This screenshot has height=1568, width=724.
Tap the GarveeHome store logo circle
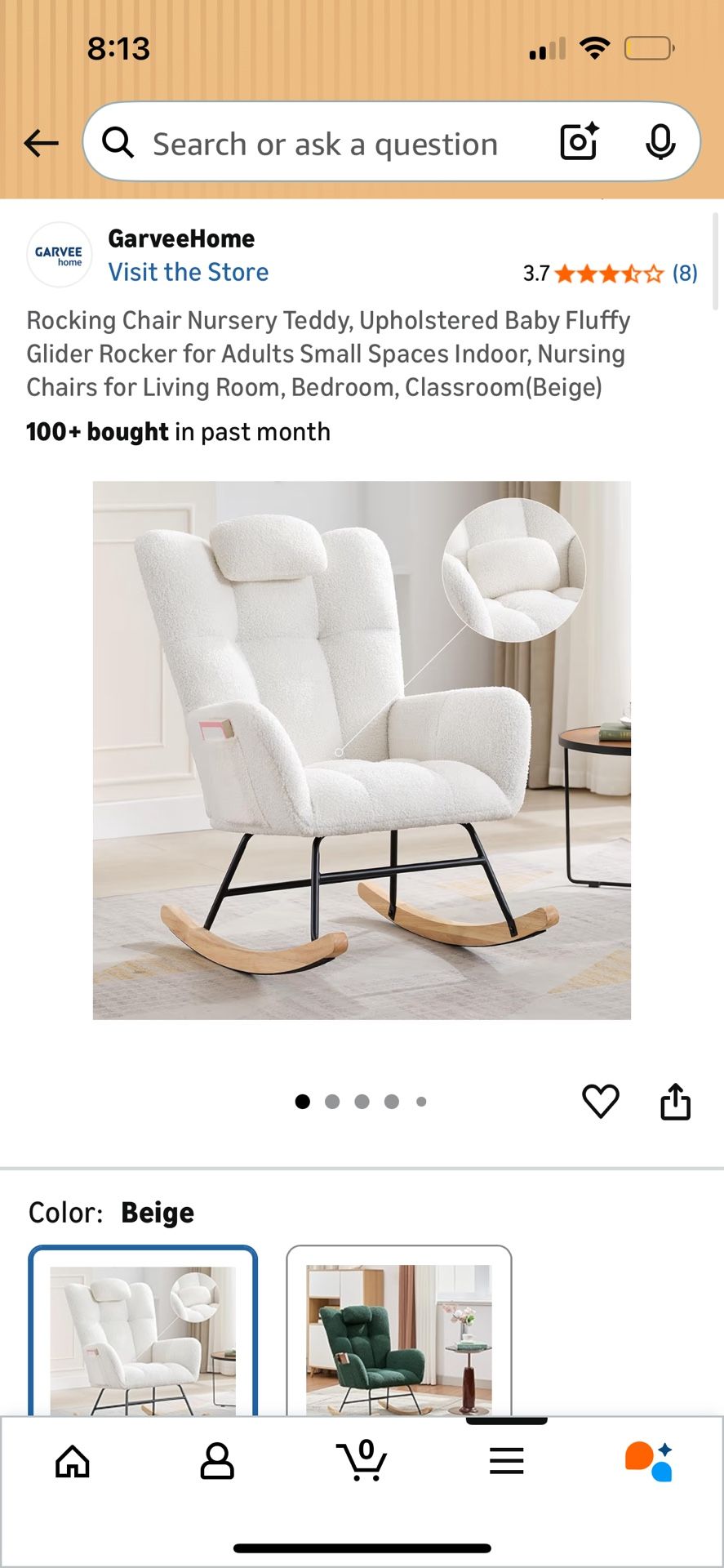(x=59, y=253)
